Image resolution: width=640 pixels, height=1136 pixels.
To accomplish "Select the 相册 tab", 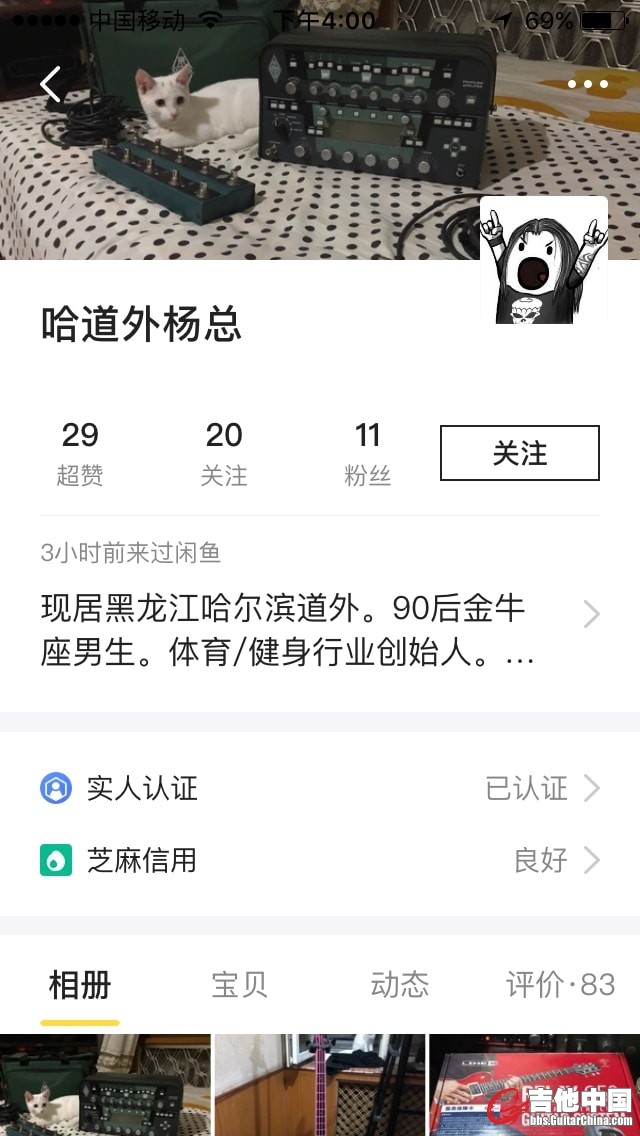I will (80, 985).
